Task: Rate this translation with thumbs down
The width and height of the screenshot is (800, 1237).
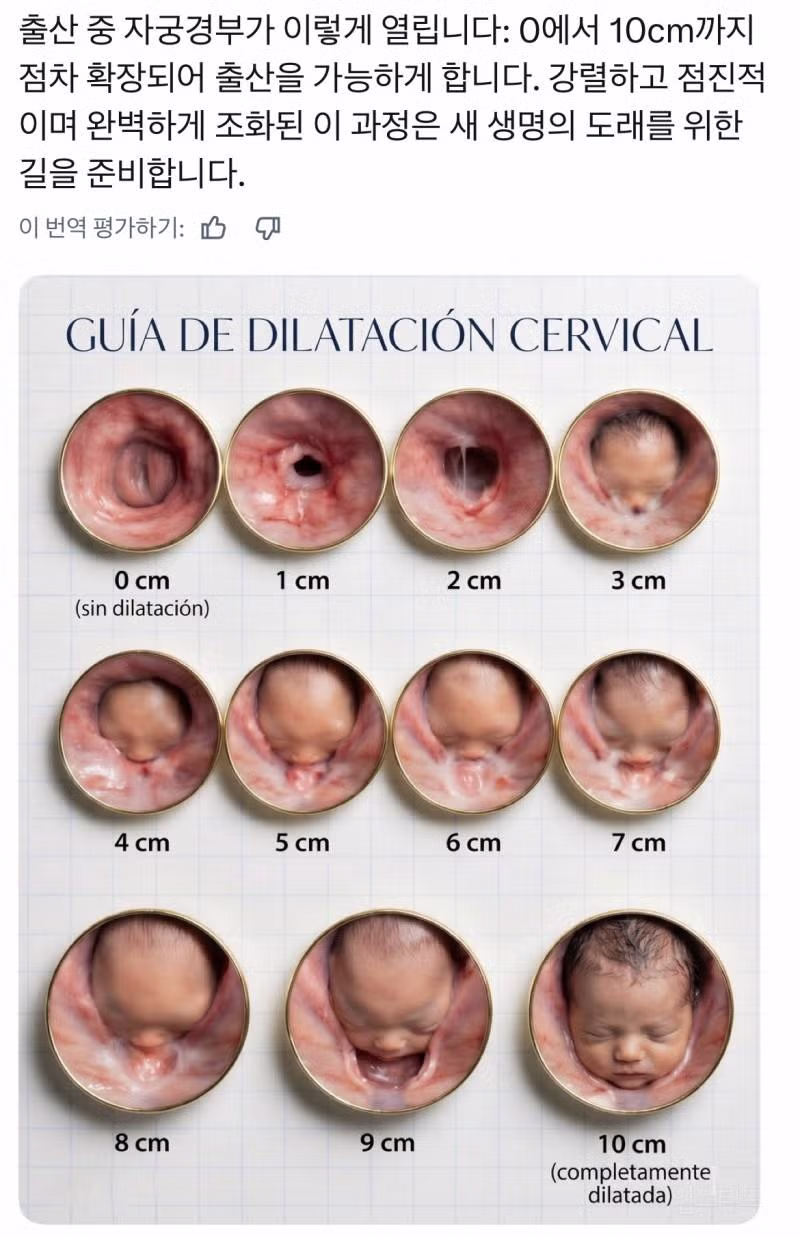Action: tap(267, 229)
